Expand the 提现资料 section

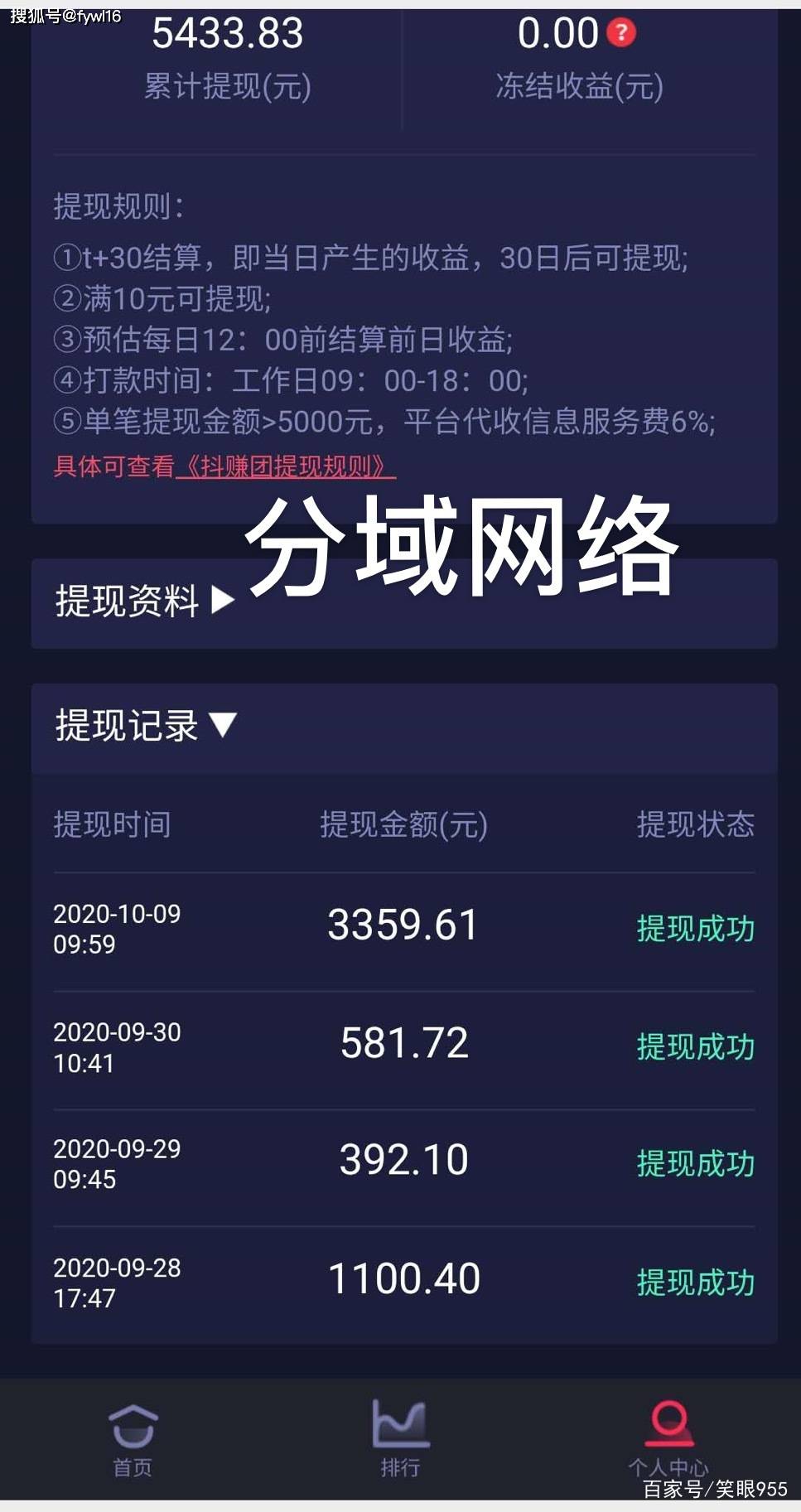coord(145,601)
